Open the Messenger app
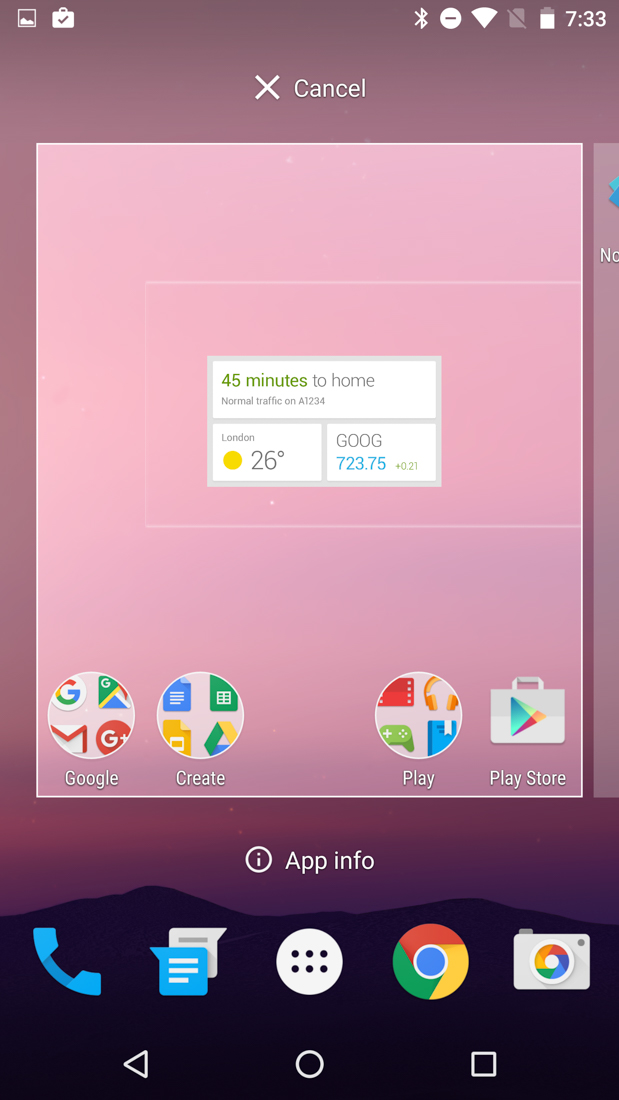The width and height of the screenshot is (619, 1100). tap(187, 961)
